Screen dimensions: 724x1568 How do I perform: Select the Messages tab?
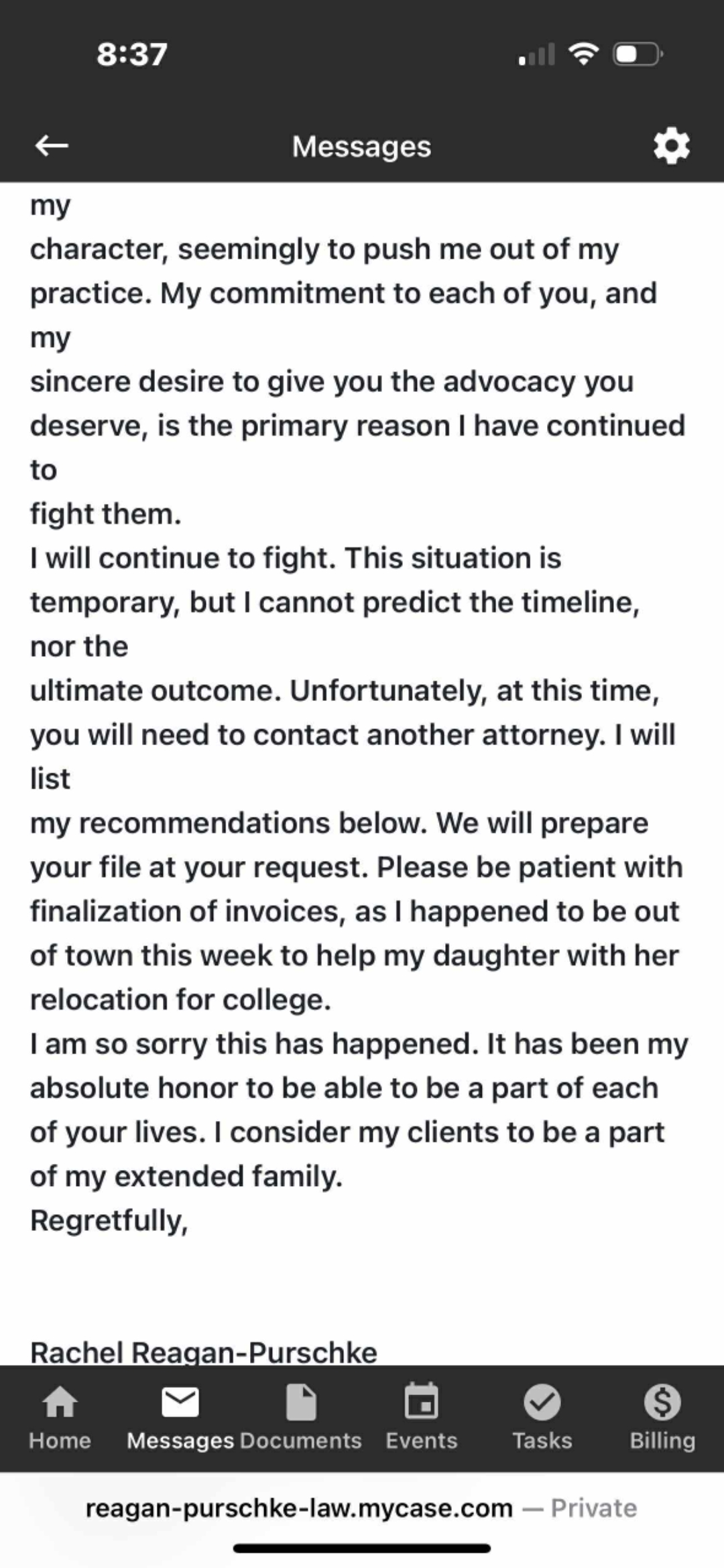click(180, 1419)
